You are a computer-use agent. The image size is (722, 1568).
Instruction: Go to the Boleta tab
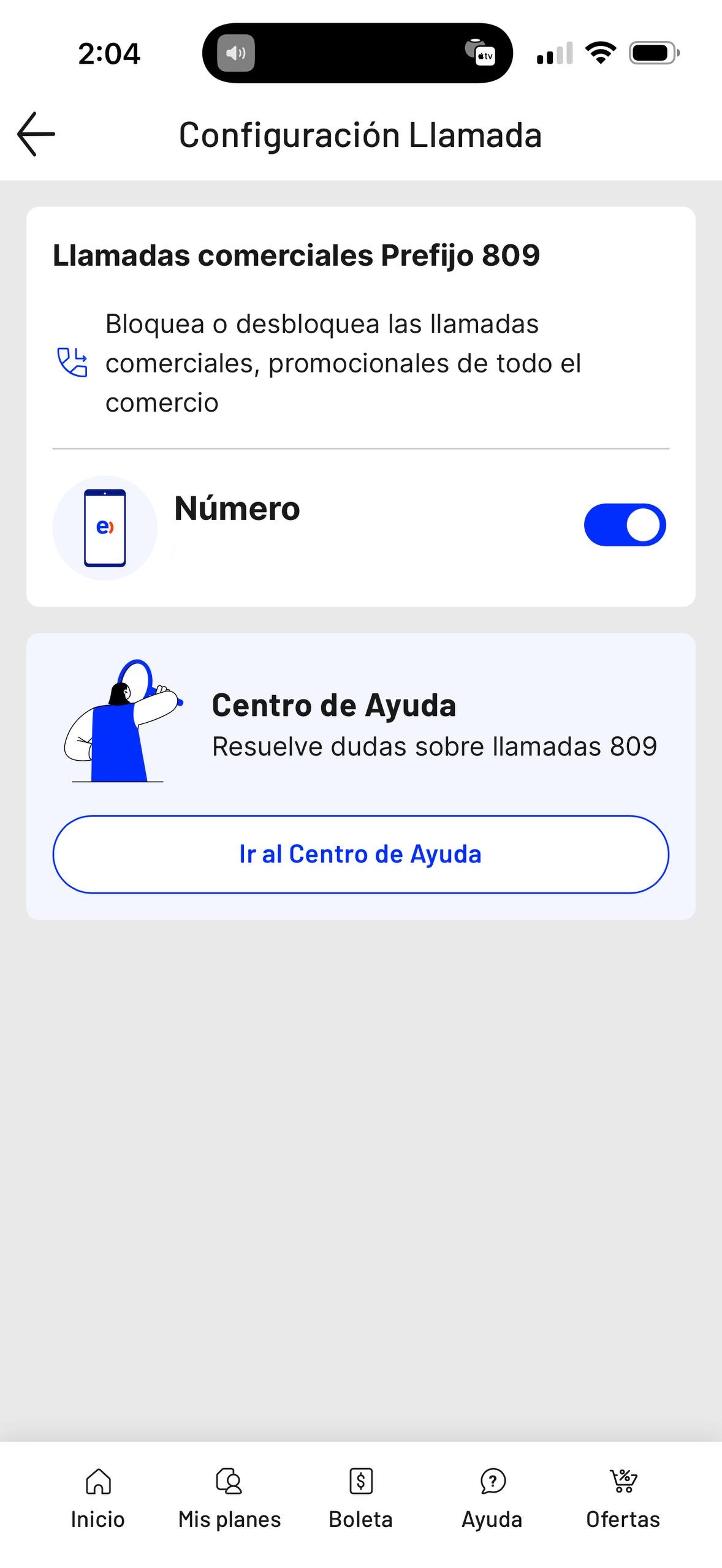[x=360, y=1498]
